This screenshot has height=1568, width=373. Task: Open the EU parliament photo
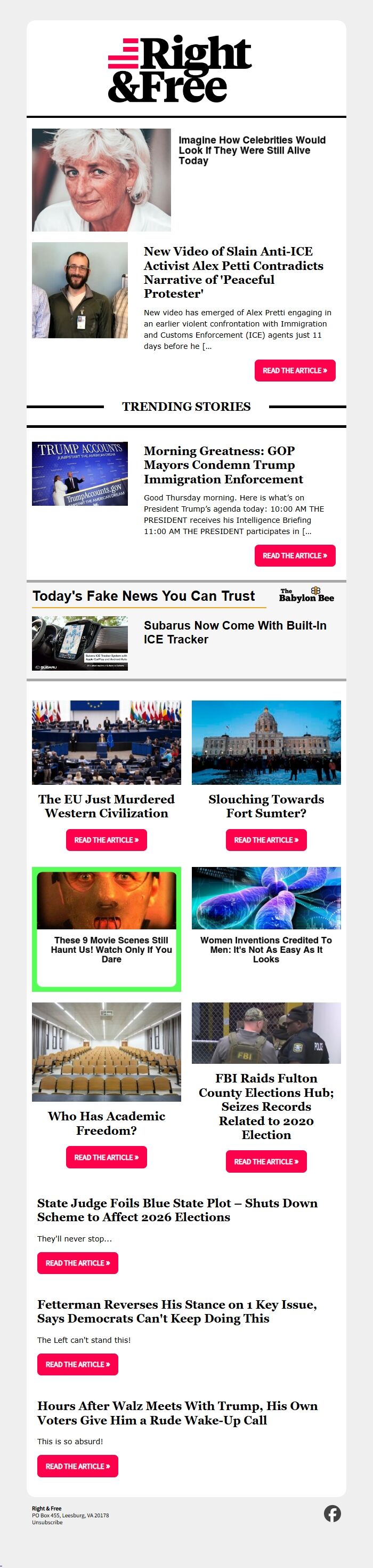pos(107,742)
